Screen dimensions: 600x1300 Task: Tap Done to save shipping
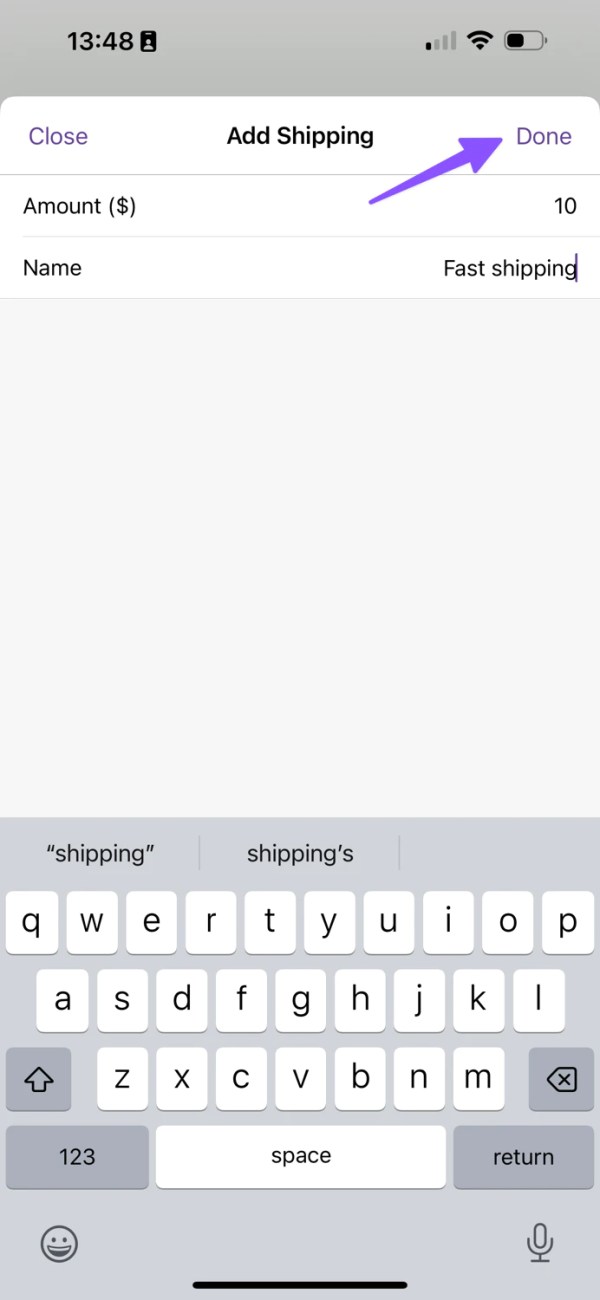point(543,136)
